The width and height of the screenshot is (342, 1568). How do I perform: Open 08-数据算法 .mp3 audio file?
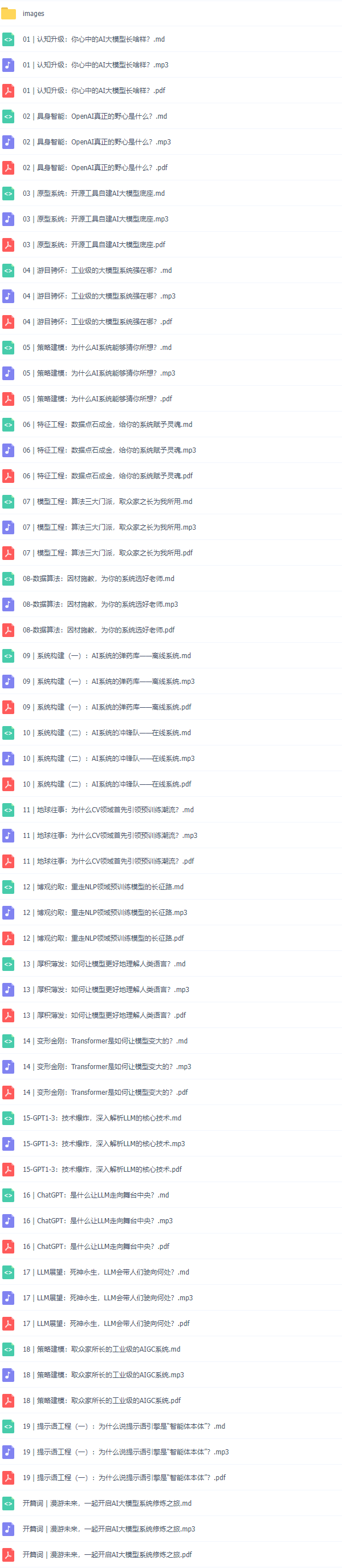(x=100, y=604)
